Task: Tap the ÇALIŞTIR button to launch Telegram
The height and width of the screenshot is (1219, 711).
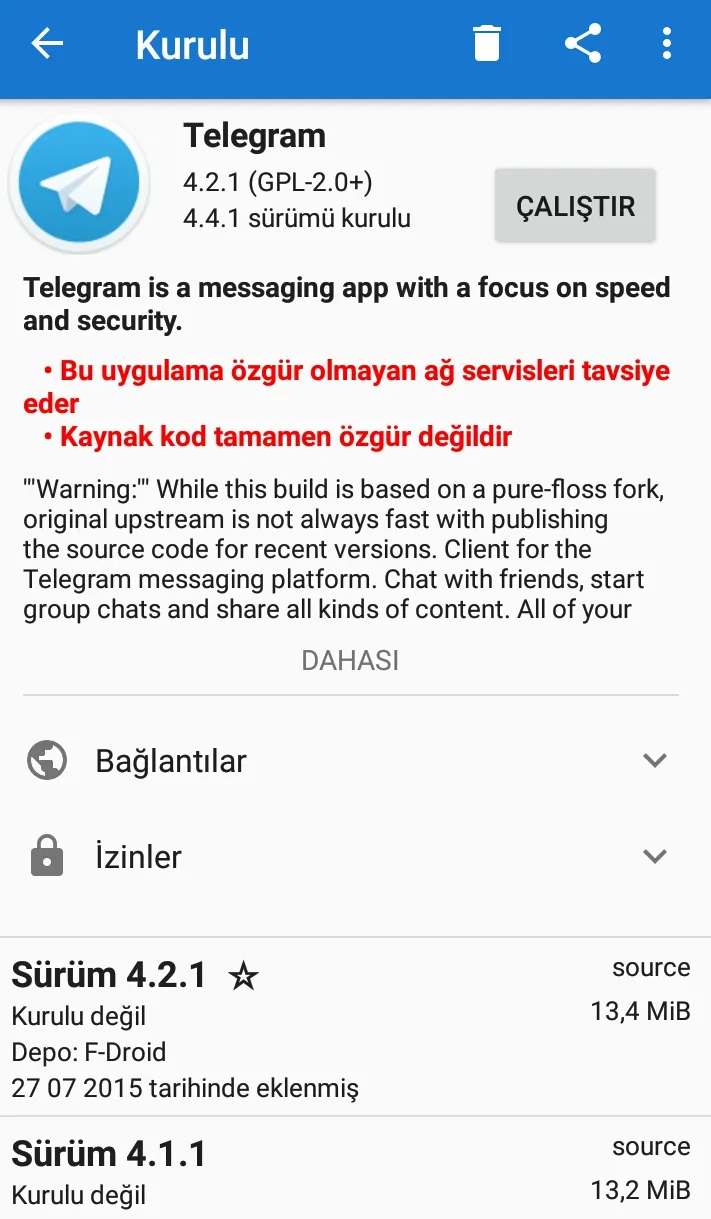Action: (x=575, y=206)
